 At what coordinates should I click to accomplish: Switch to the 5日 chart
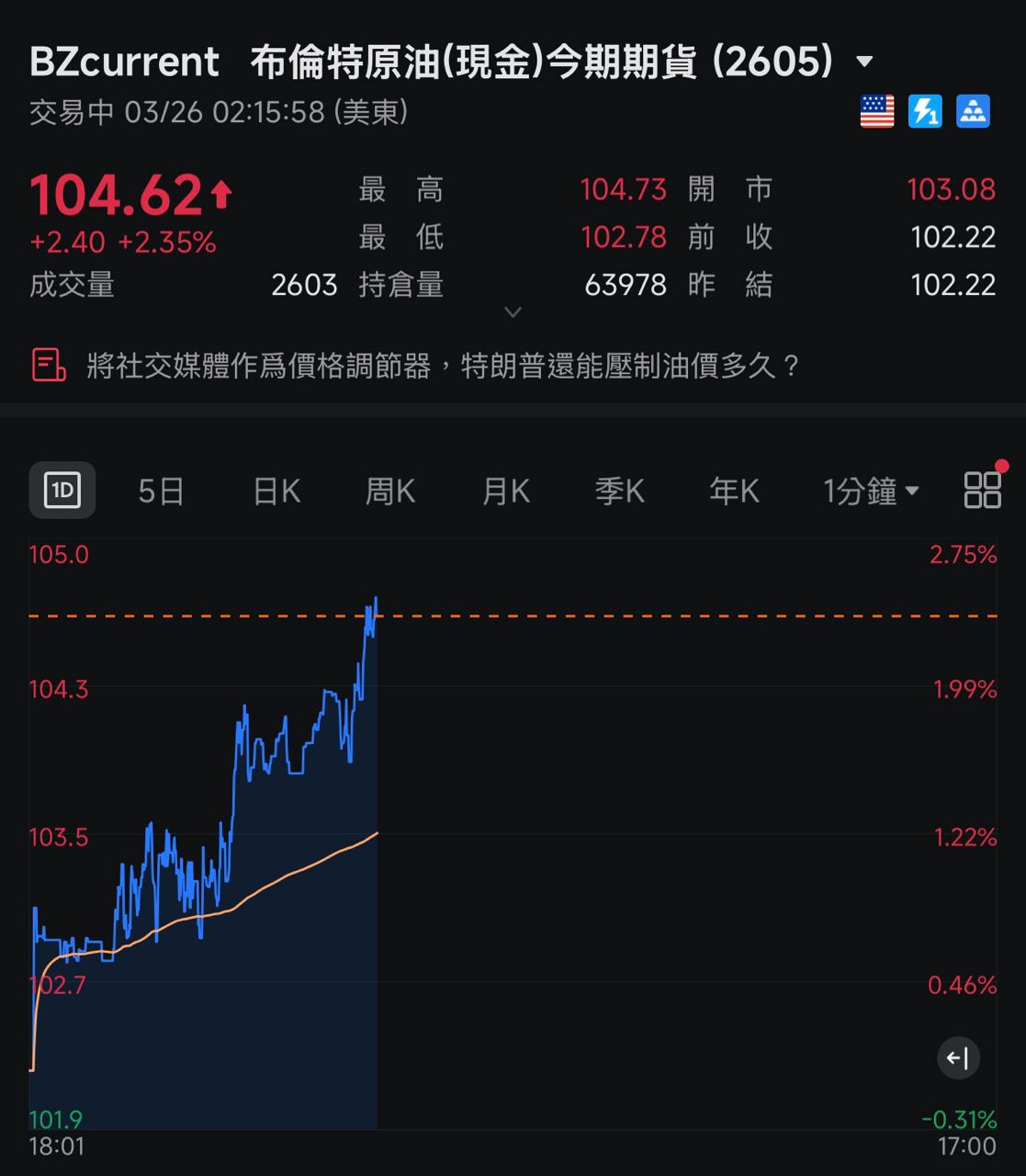coord(162,492)
